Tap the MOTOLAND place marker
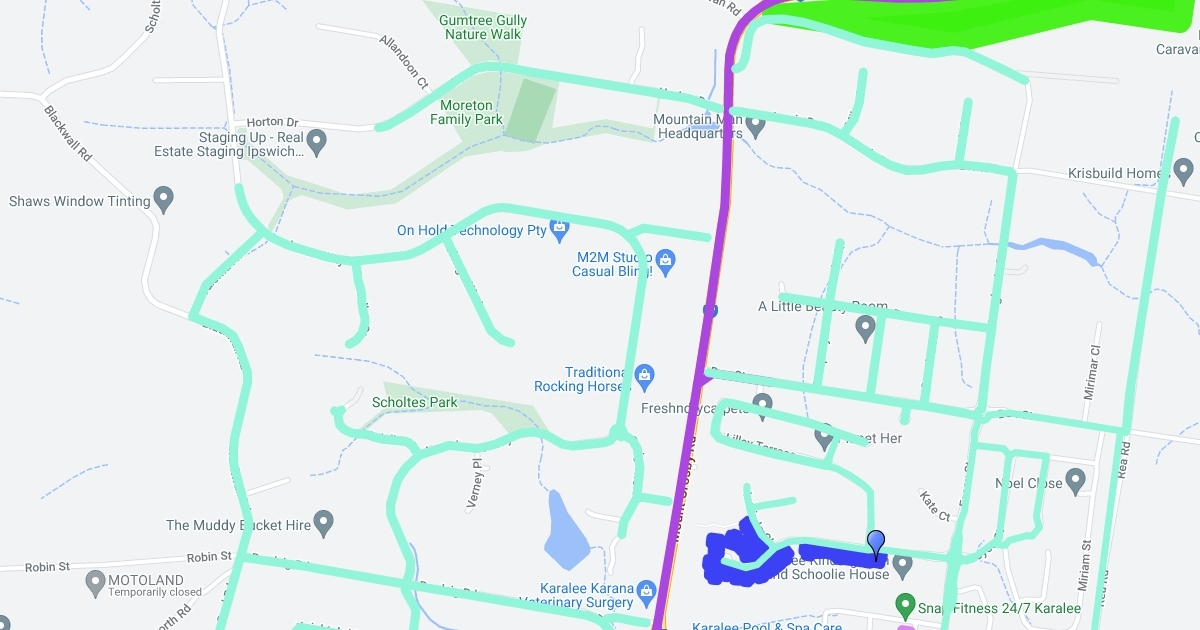Screen dimensions: 1200x630 [x=96, y=581]
